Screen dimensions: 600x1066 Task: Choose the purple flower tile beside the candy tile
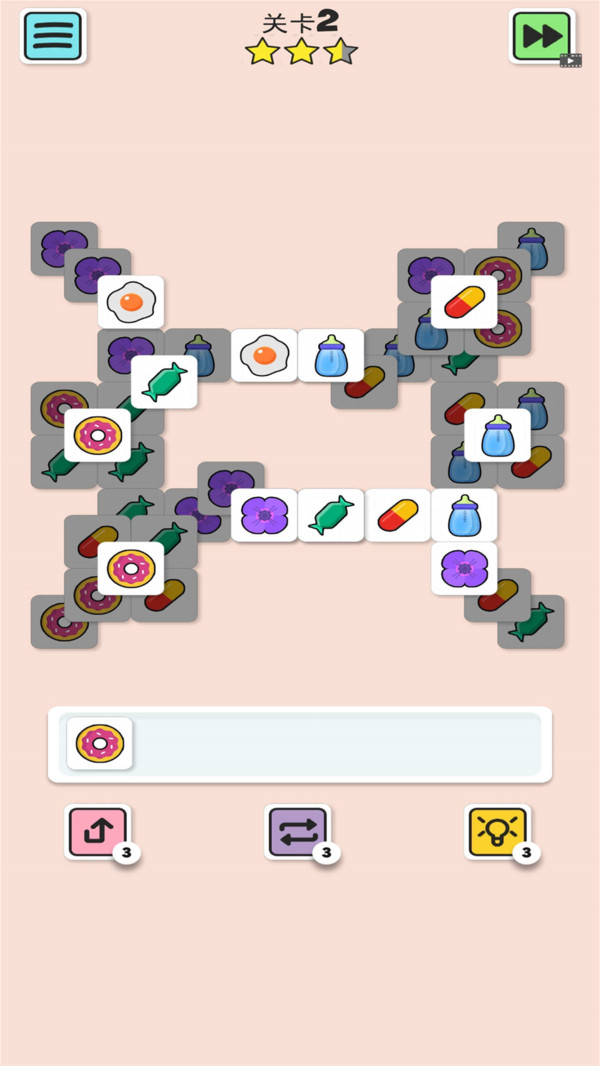click(264, 515)
